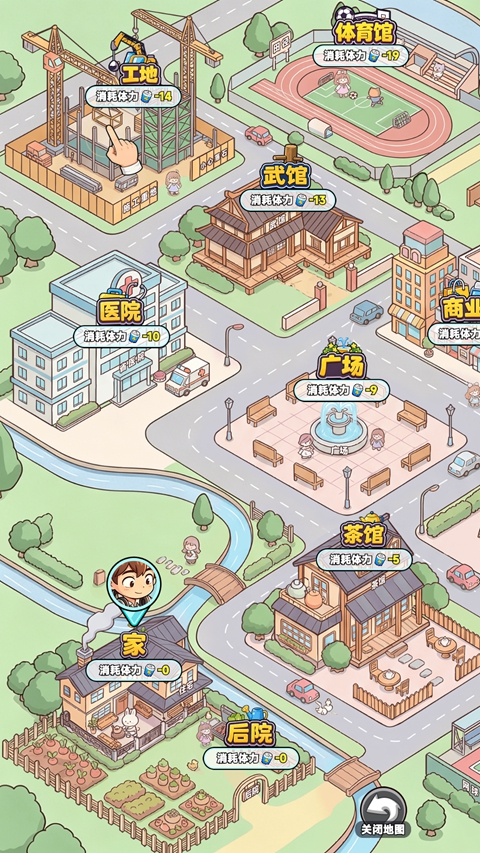Image resolution: width=480 pixels, height=853 pixels.
Task: Visit the 体育馆 stadium
Action: click(364, 32)
